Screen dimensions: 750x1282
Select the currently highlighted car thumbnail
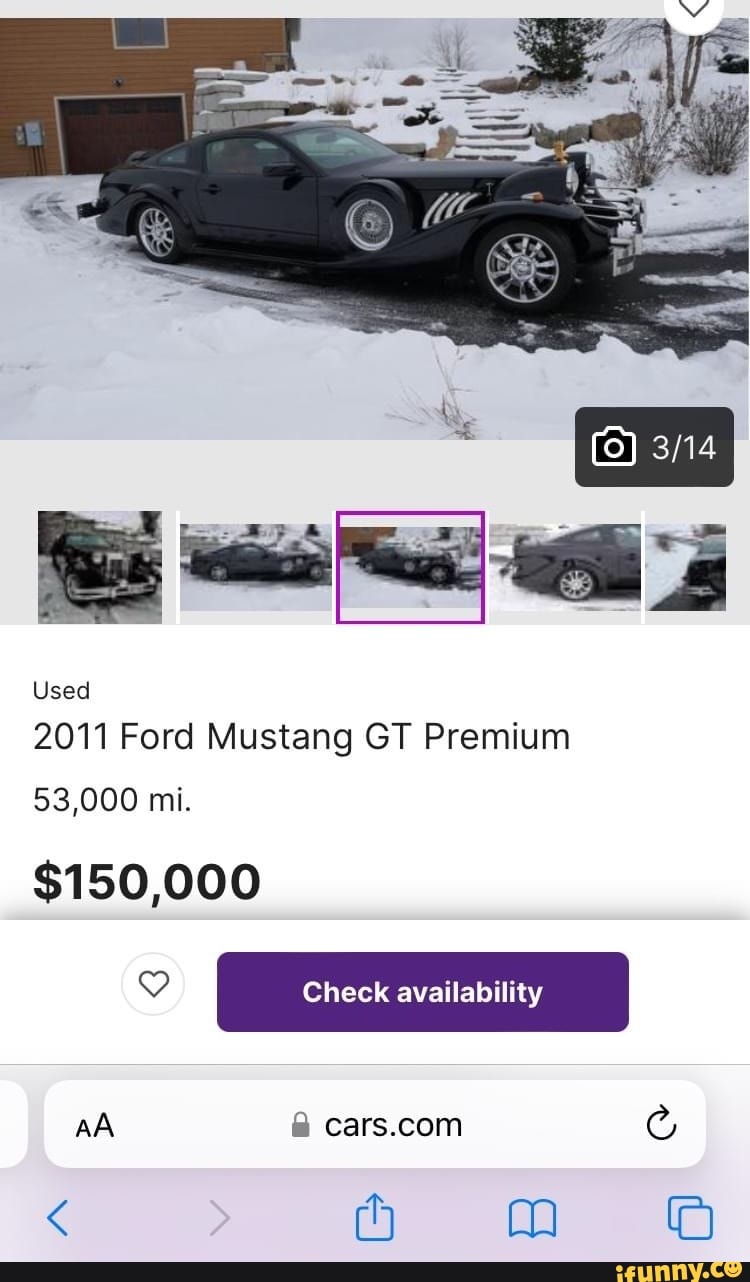point(409,566)
